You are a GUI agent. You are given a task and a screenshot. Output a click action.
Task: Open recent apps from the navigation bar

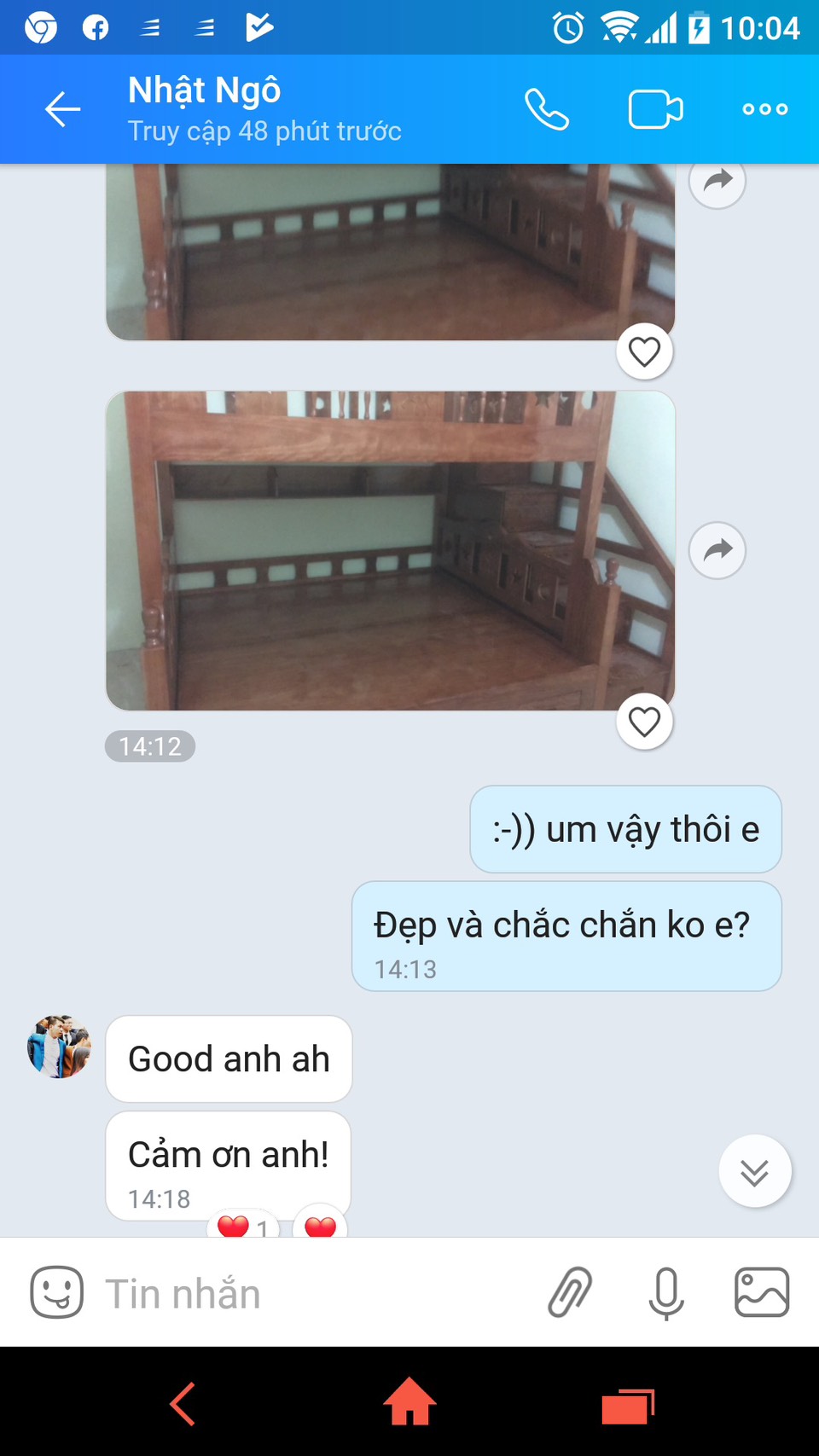click(628, 1405)
